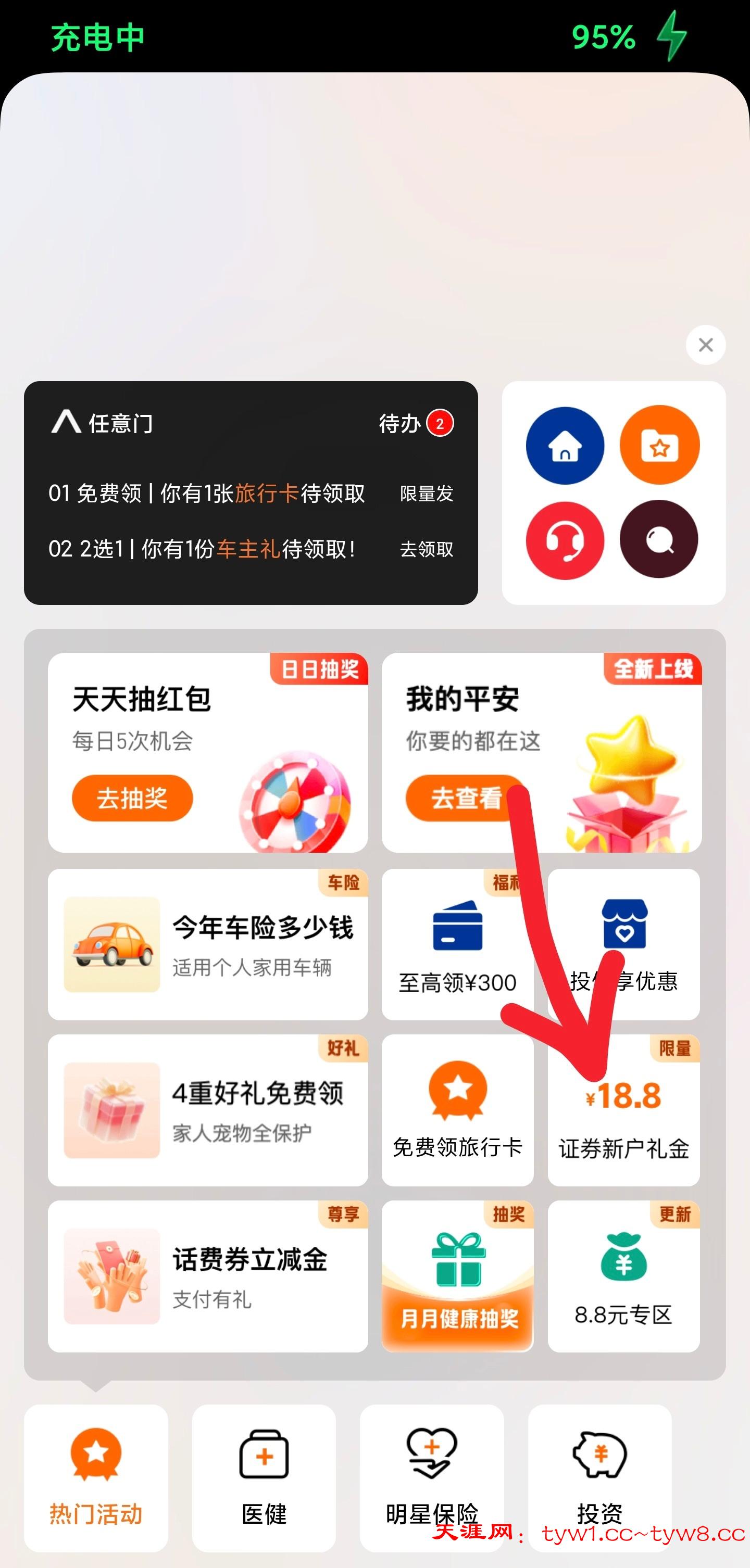Open the orange favorites folder icon
The height and width of the screenshot is (1568, 750).
(x=659, y=446)
